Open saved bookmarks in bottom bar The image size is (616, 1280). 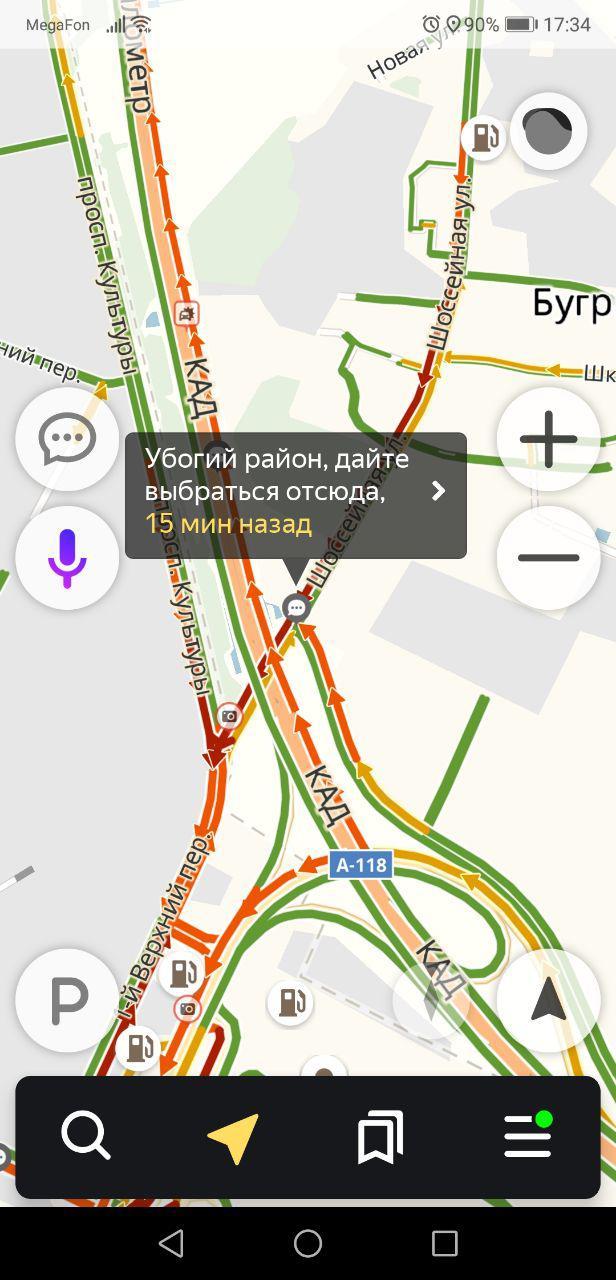[380, 1136]
